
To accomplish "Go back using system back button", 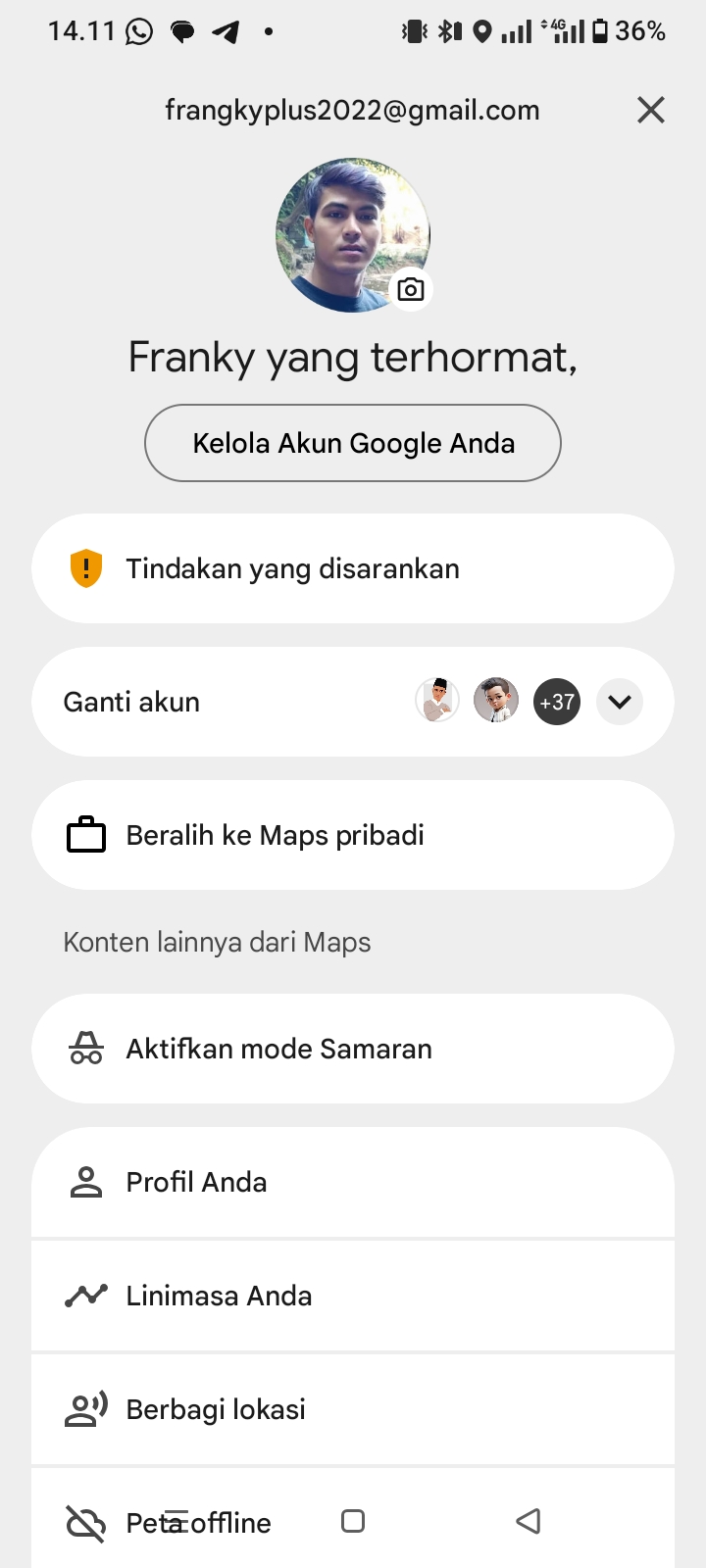I will tap(529, 1521).
